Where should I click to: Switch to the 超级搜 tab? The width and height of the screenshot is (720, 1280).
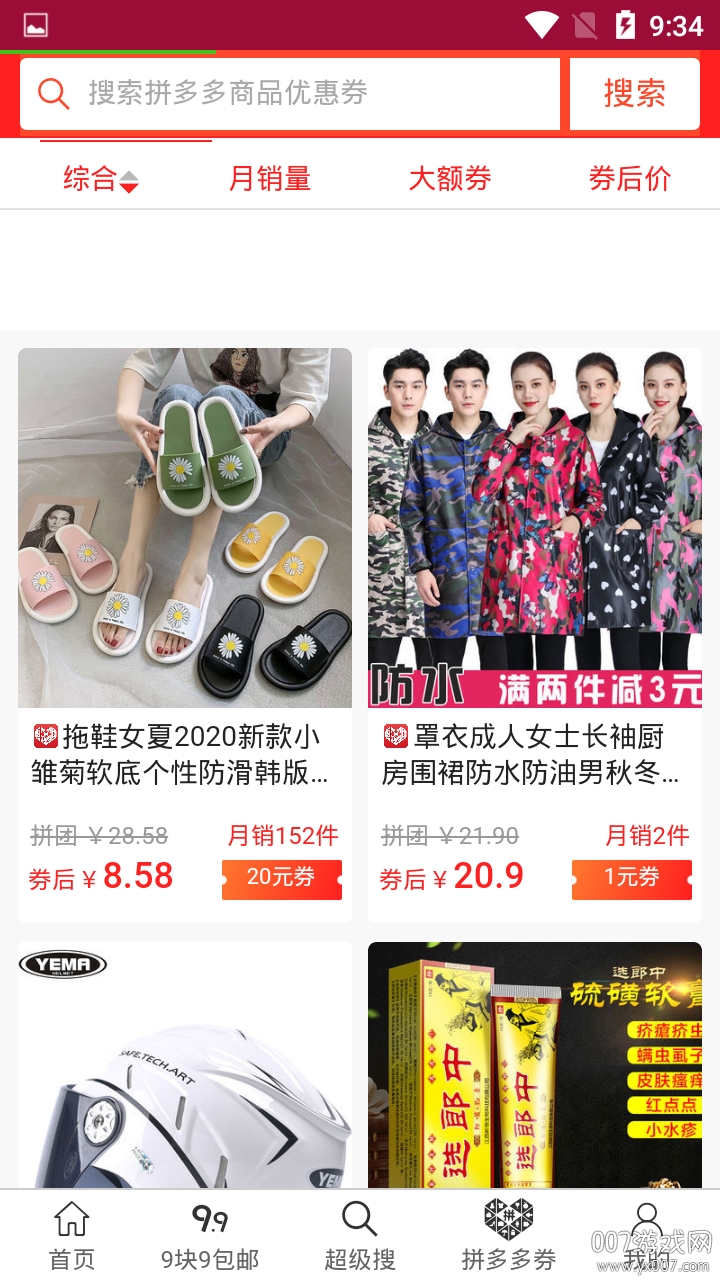360,1236
